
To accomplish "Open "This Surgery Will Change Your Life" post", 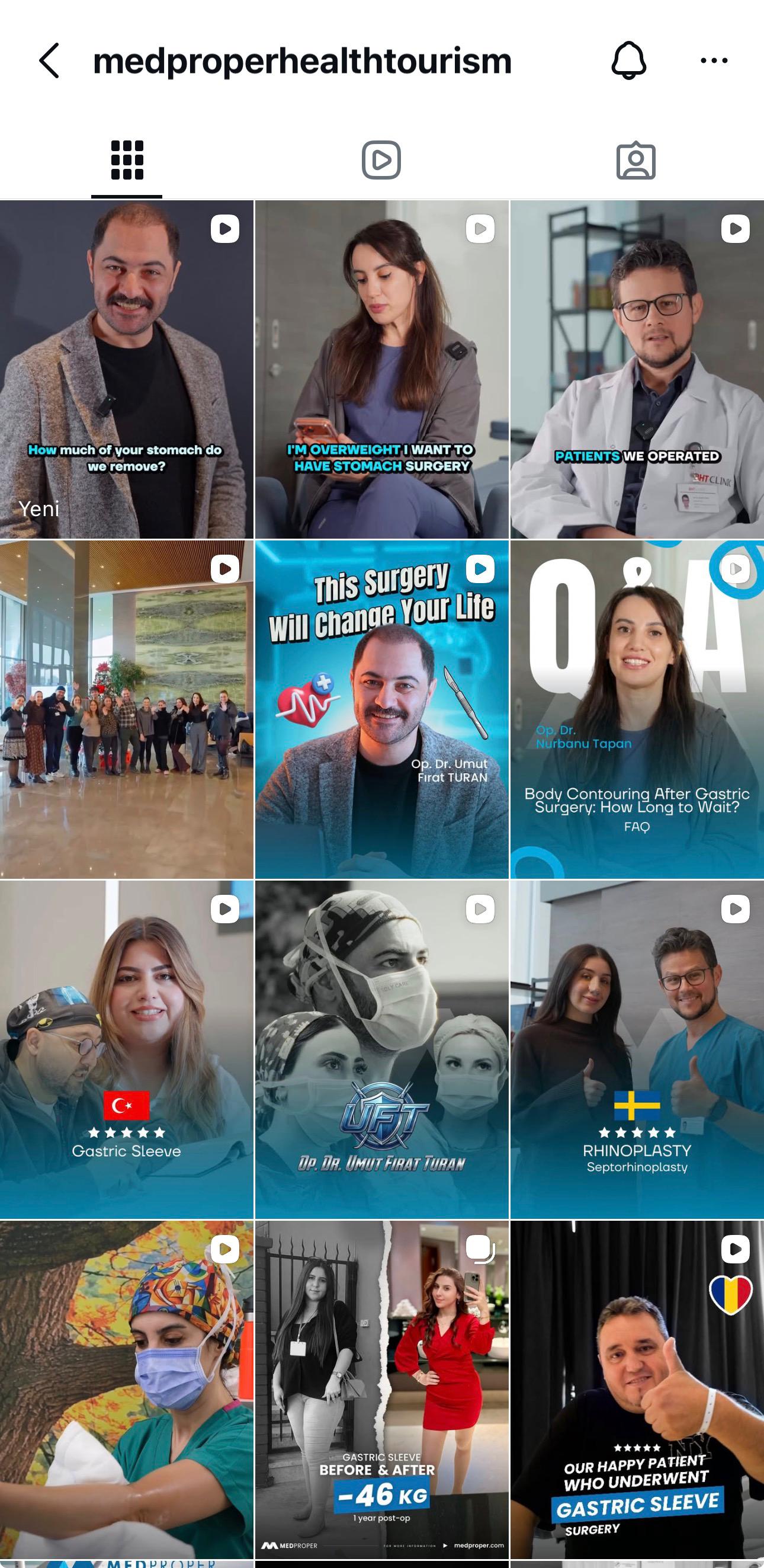I will pos(381,709).
